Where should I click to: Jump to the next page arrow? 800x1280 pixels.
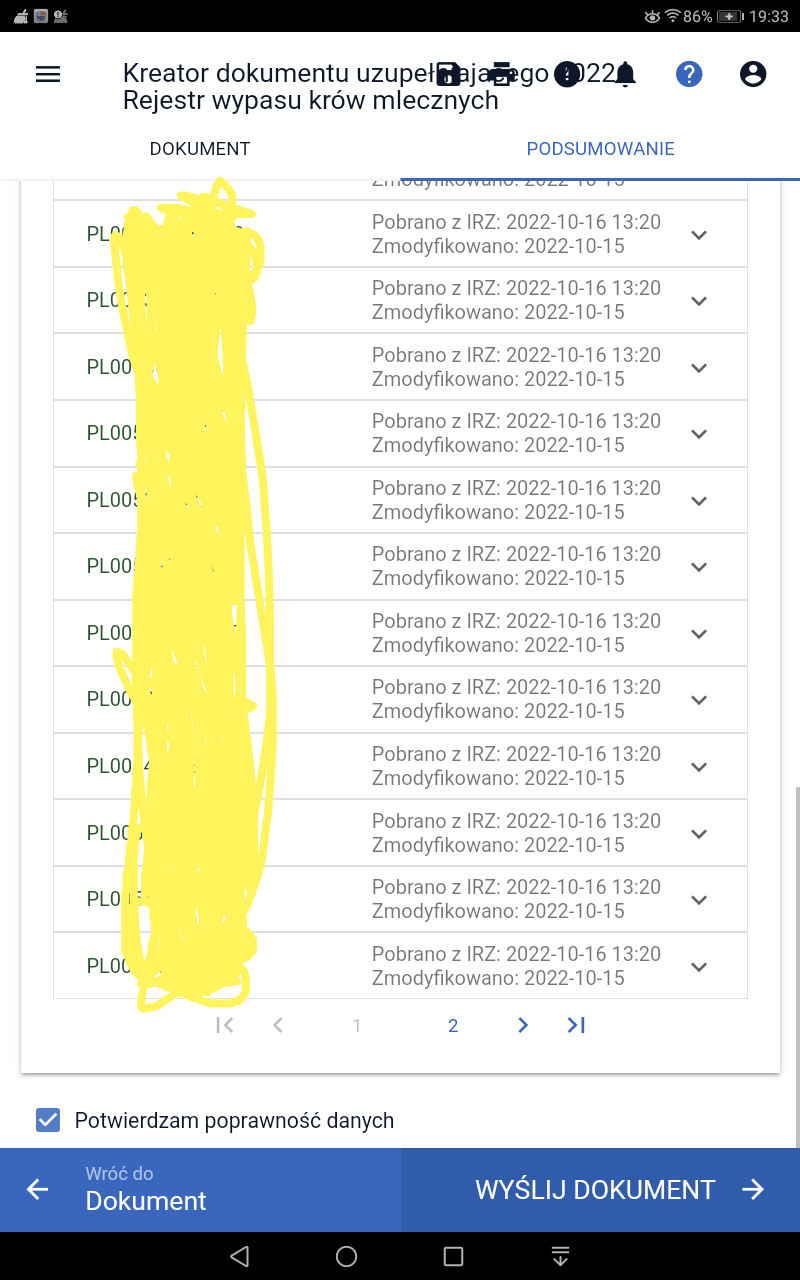click(x=522, y=1025)
